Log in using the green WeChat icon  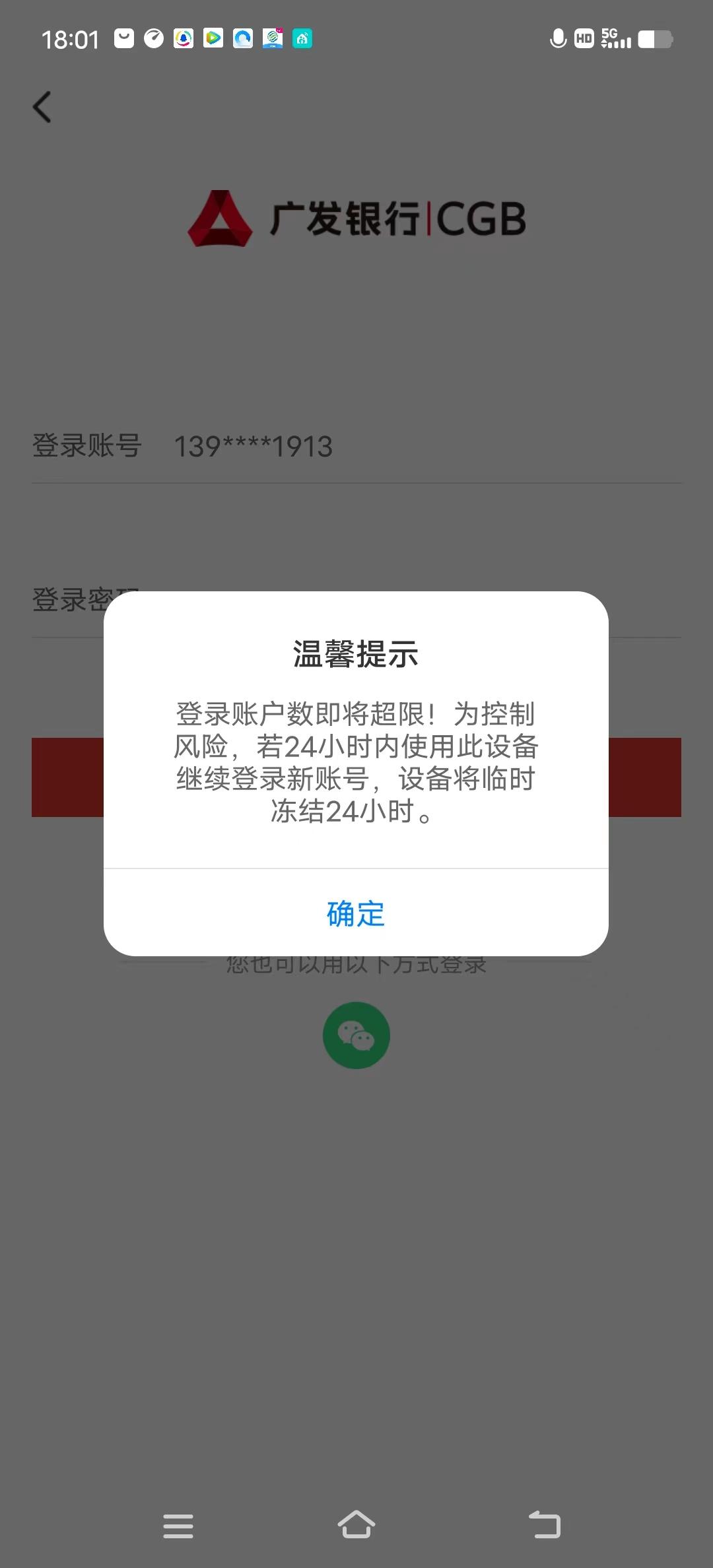tap(356, 1035)
